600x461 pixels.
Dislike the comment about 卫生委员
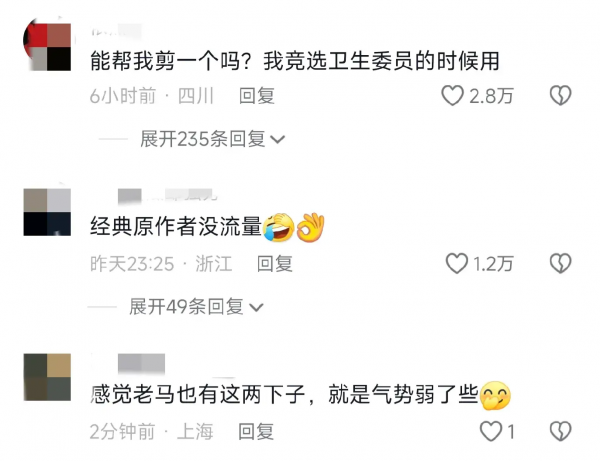click(x=561, y=96)
